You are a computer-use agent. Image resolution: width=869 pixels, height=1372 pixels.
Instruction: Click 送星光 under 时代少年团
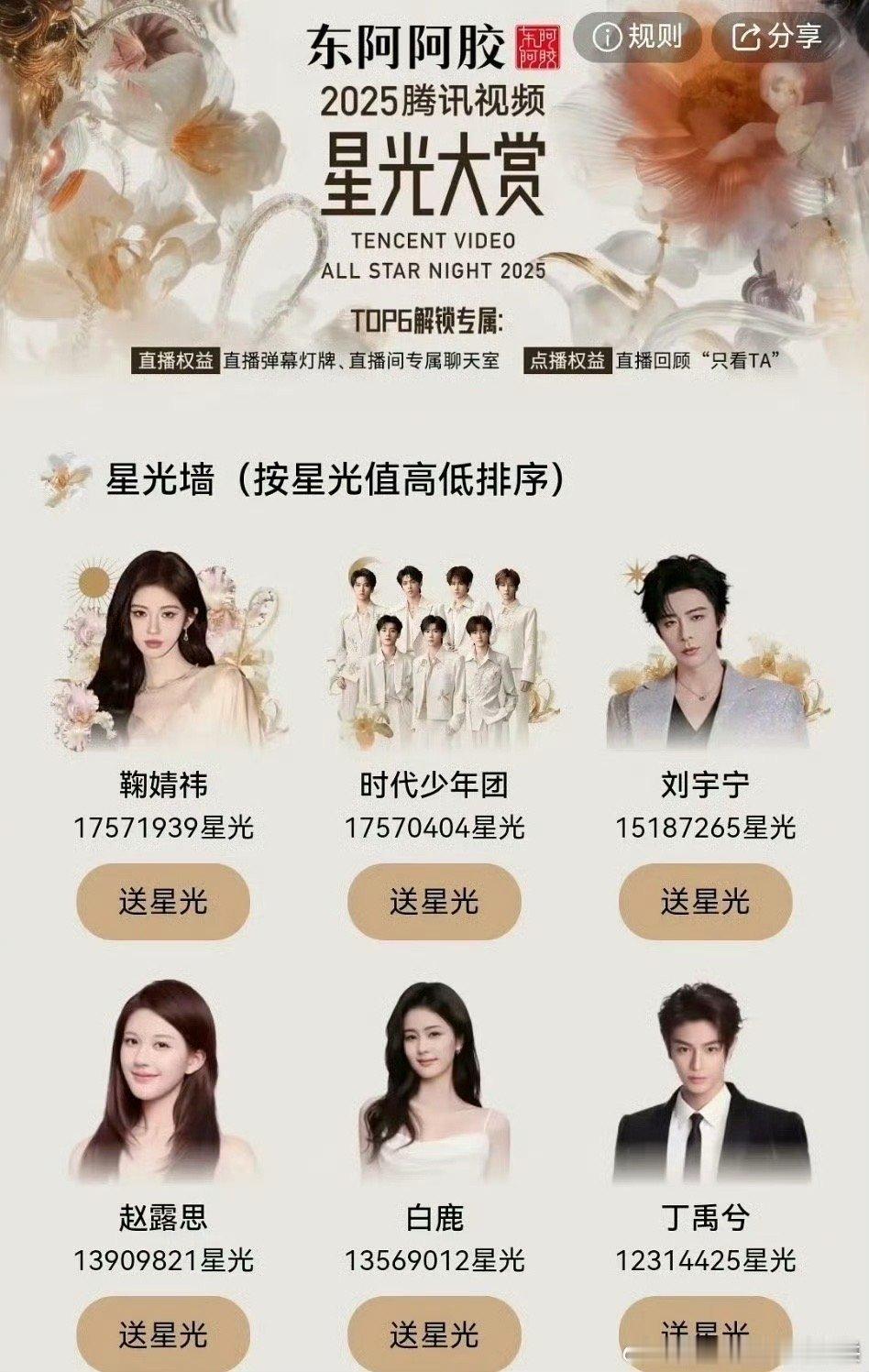[x=433, y=901]
